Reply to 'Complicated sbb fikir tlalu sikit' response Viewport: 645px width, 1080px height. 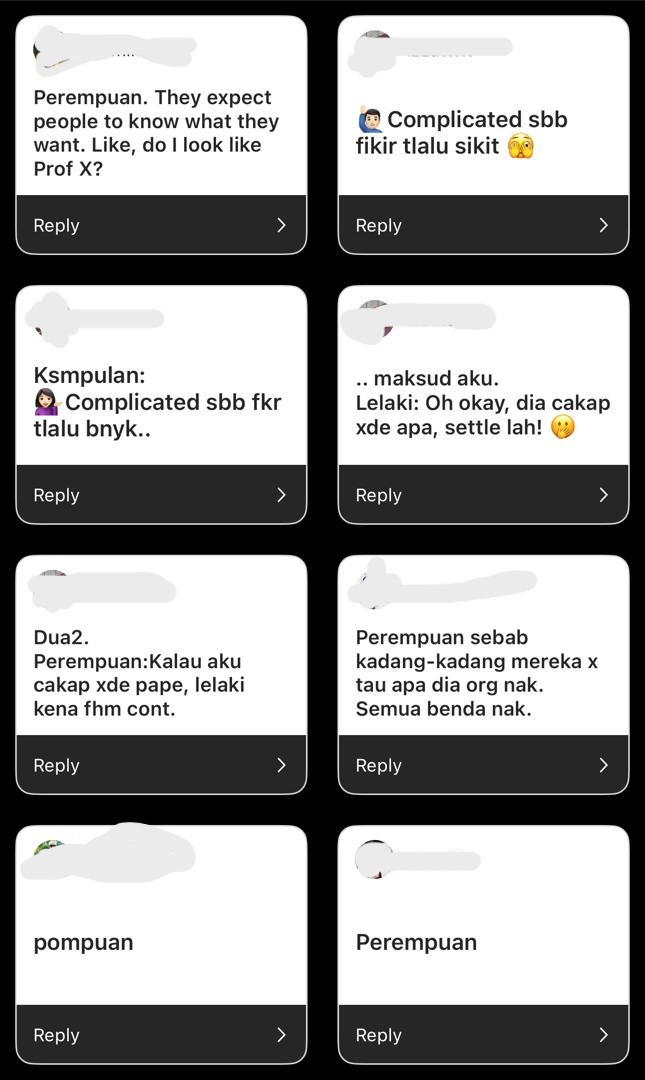point(483,225)
